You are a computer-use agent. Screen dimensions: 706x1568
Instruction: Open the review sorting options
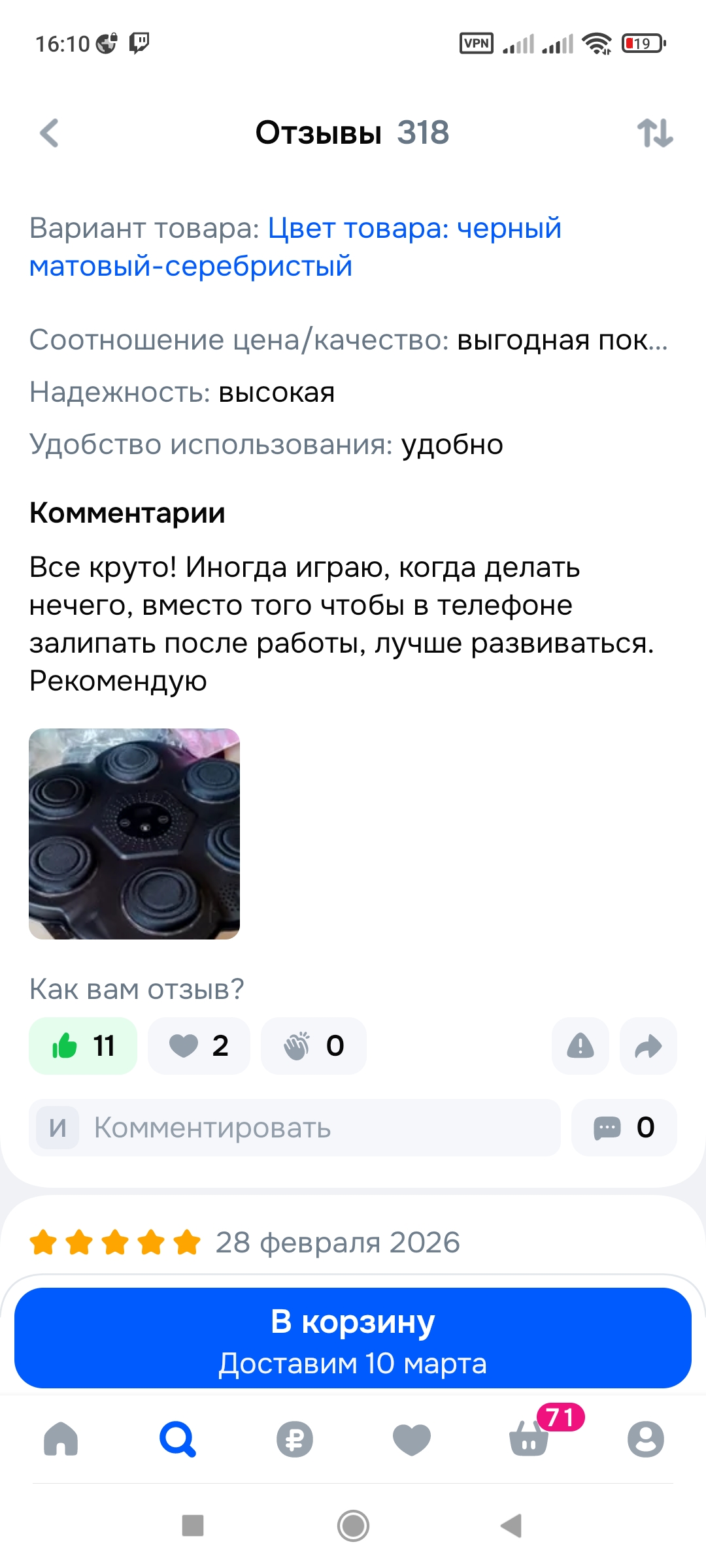pyautogui.click(x=655, y=133)
